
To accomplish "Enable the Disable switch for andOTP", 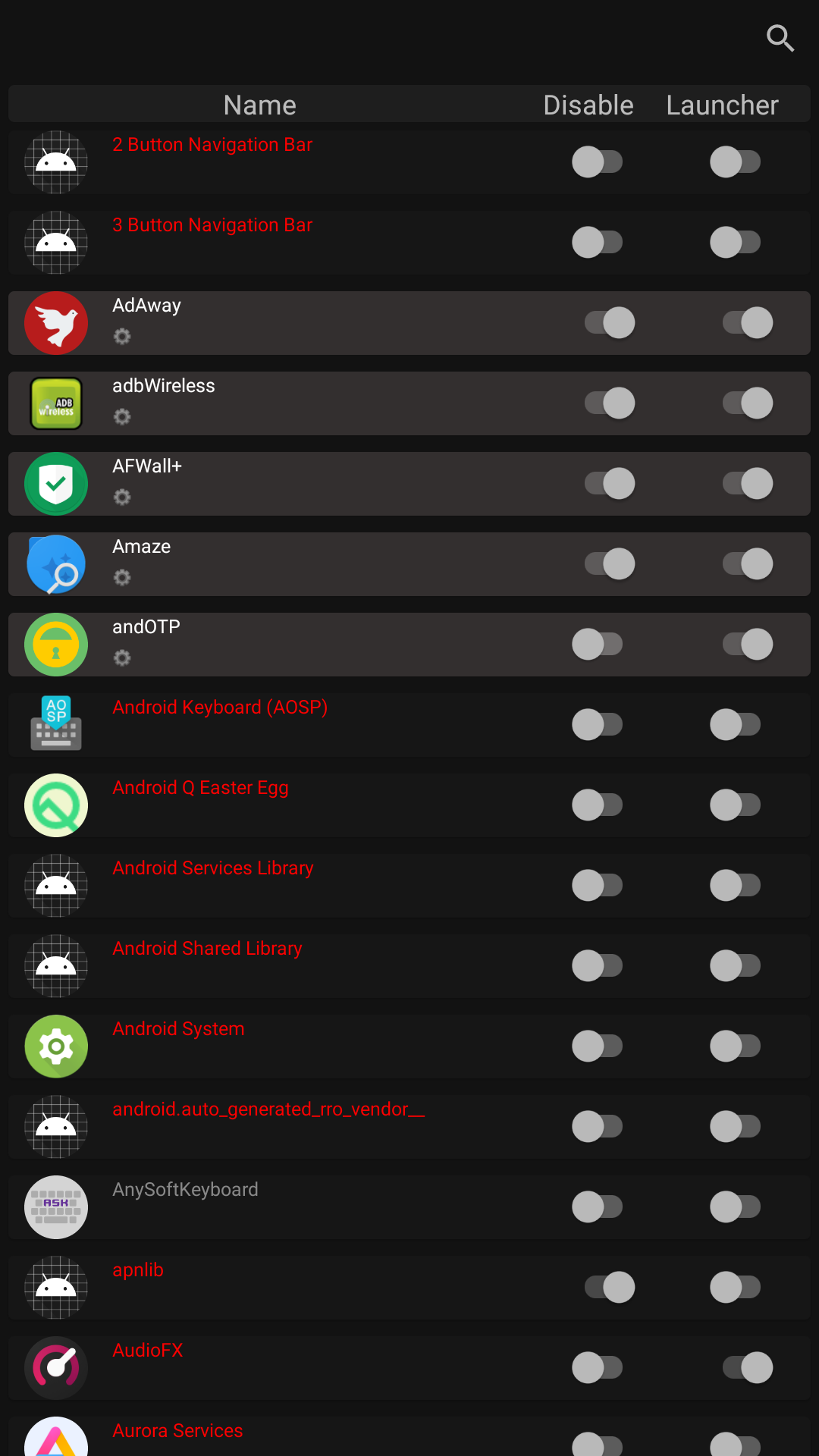I will (x=597, y=645).
